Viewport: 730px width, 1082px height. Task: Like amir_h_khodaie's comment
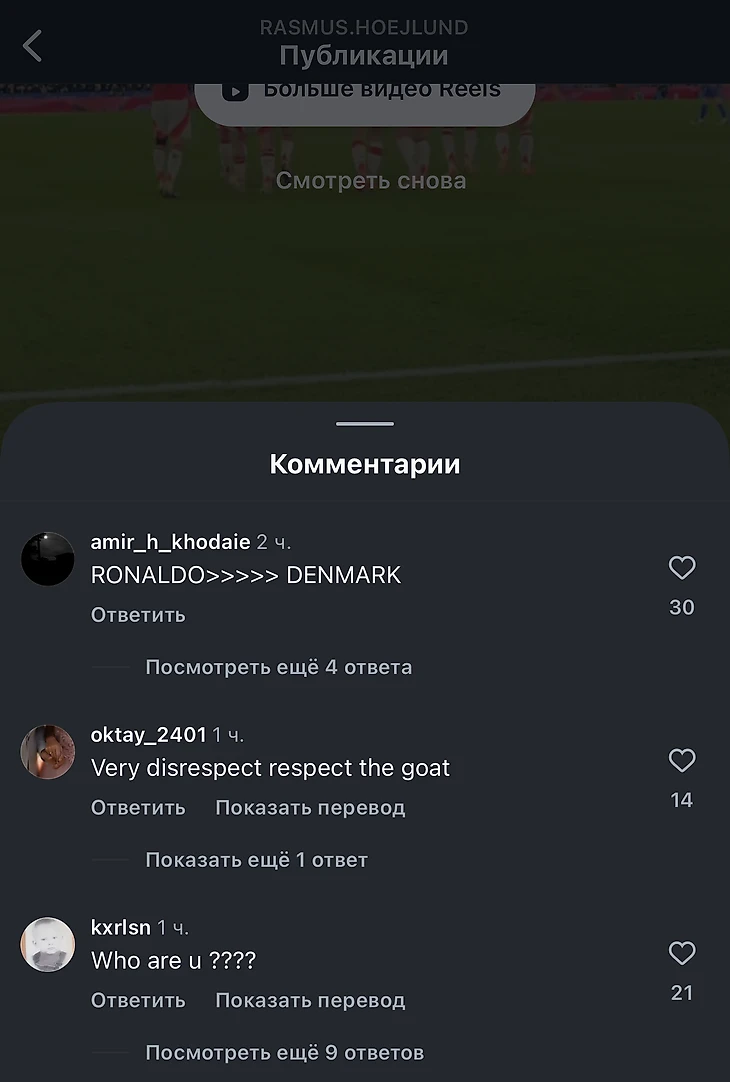[x=681, y=568]
